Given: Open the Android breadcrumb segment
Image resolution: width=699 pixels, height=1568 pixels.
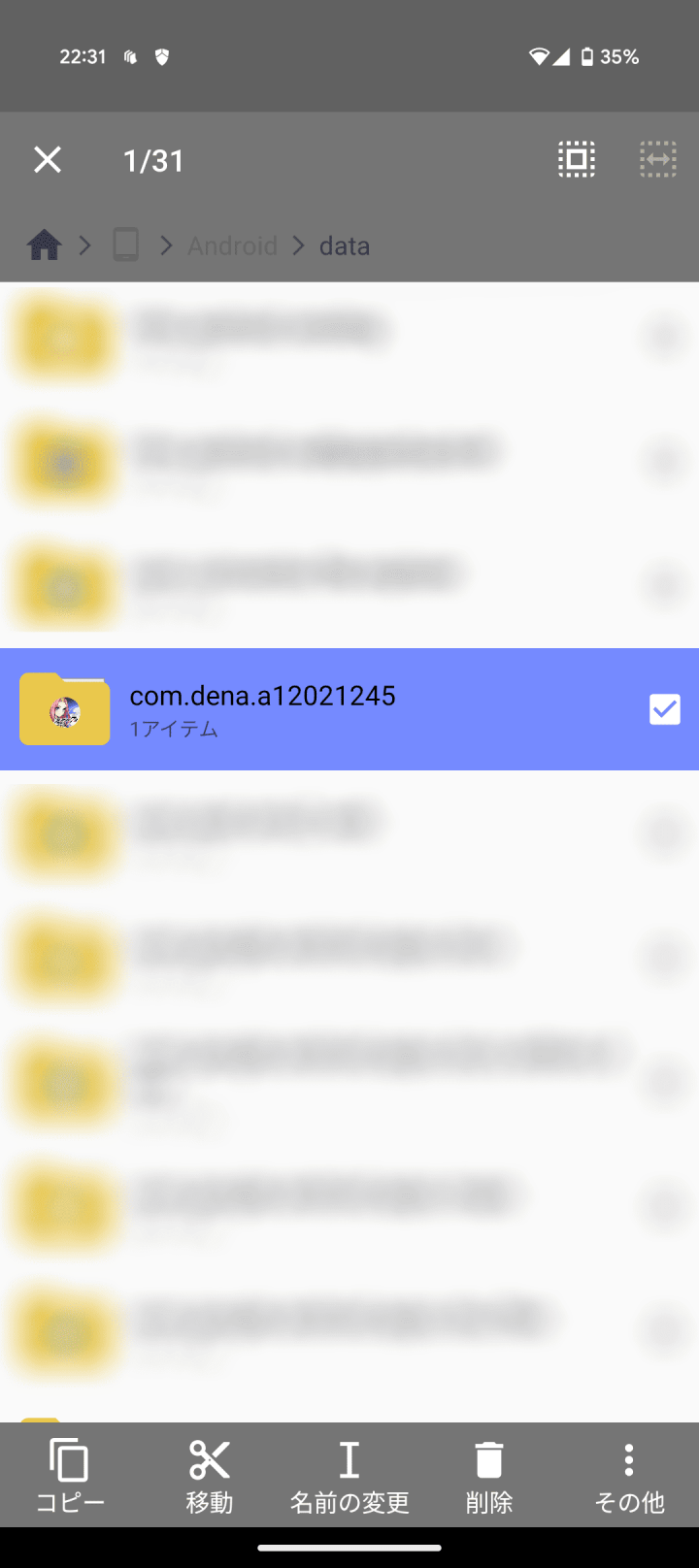Looking at the screenshot, I should pos(232,245).
